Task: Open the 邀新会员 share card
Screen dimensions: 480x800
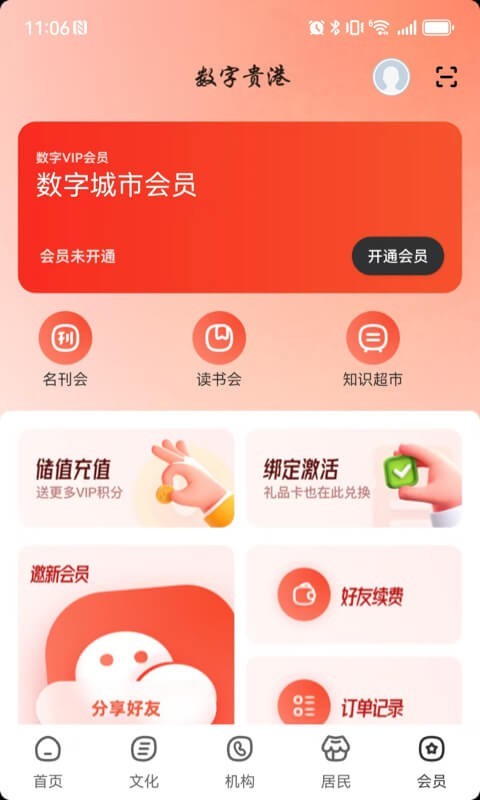Action: point(126,635)
